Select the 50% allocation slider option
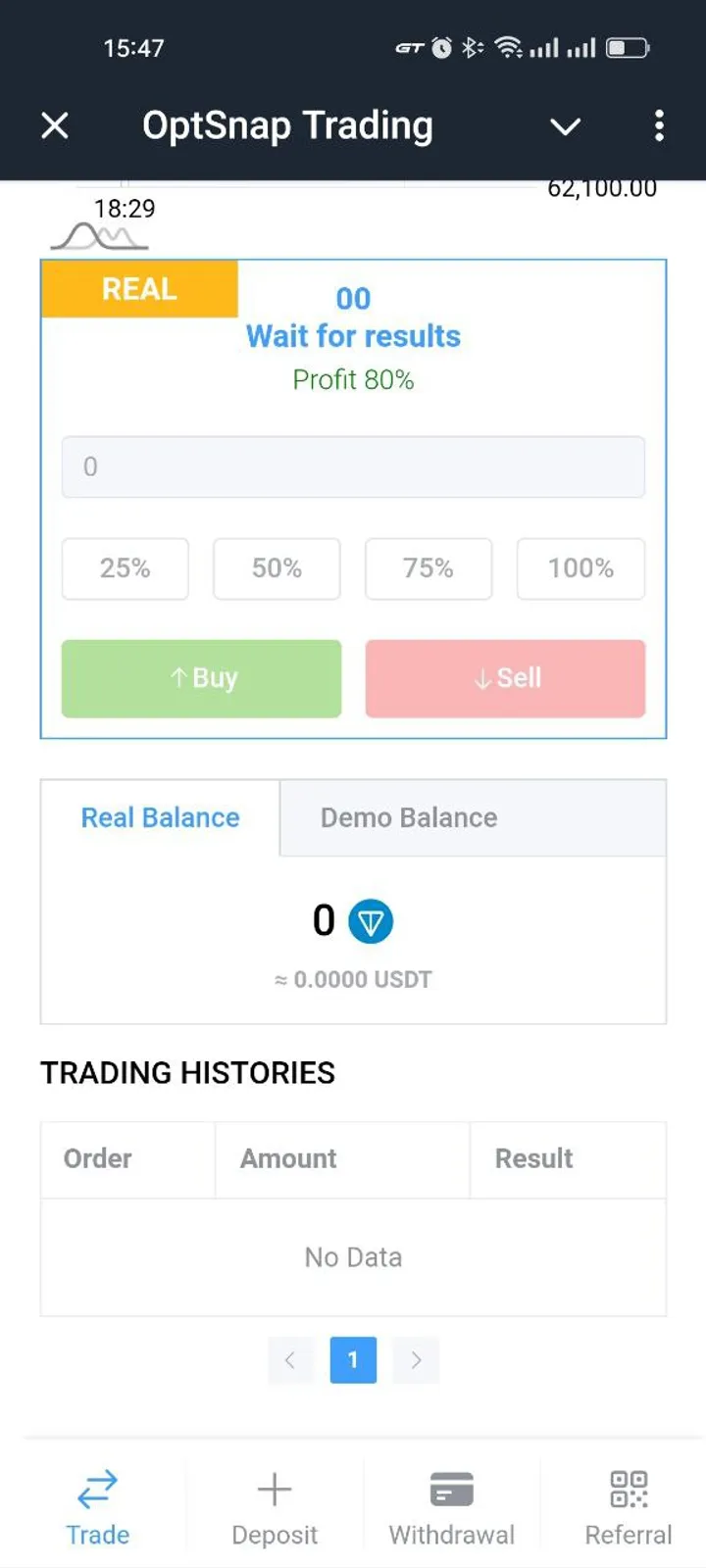 (277, 568)
